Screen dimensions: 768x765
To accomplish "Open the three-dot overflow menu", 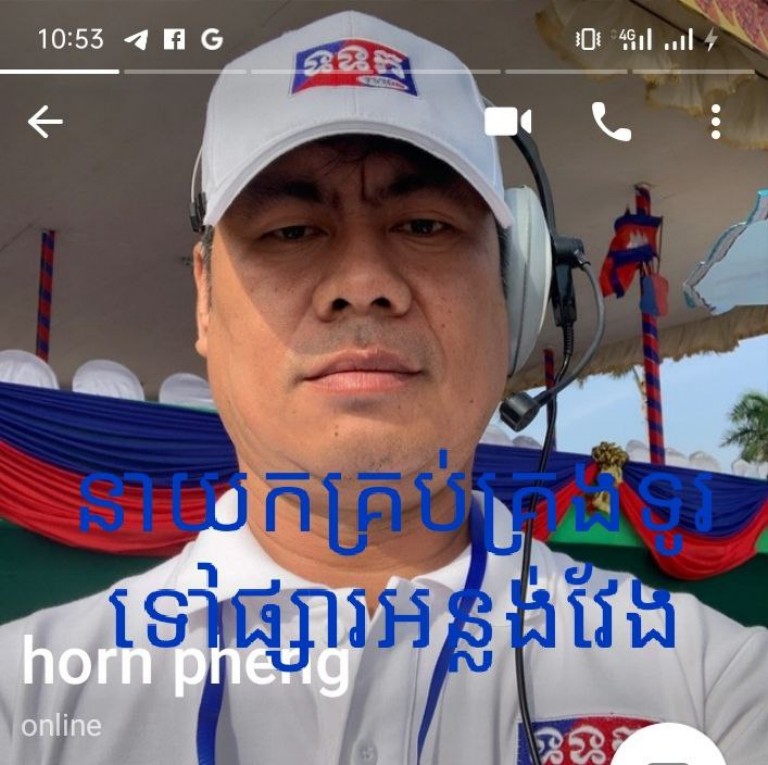I will tap(715, 122).
